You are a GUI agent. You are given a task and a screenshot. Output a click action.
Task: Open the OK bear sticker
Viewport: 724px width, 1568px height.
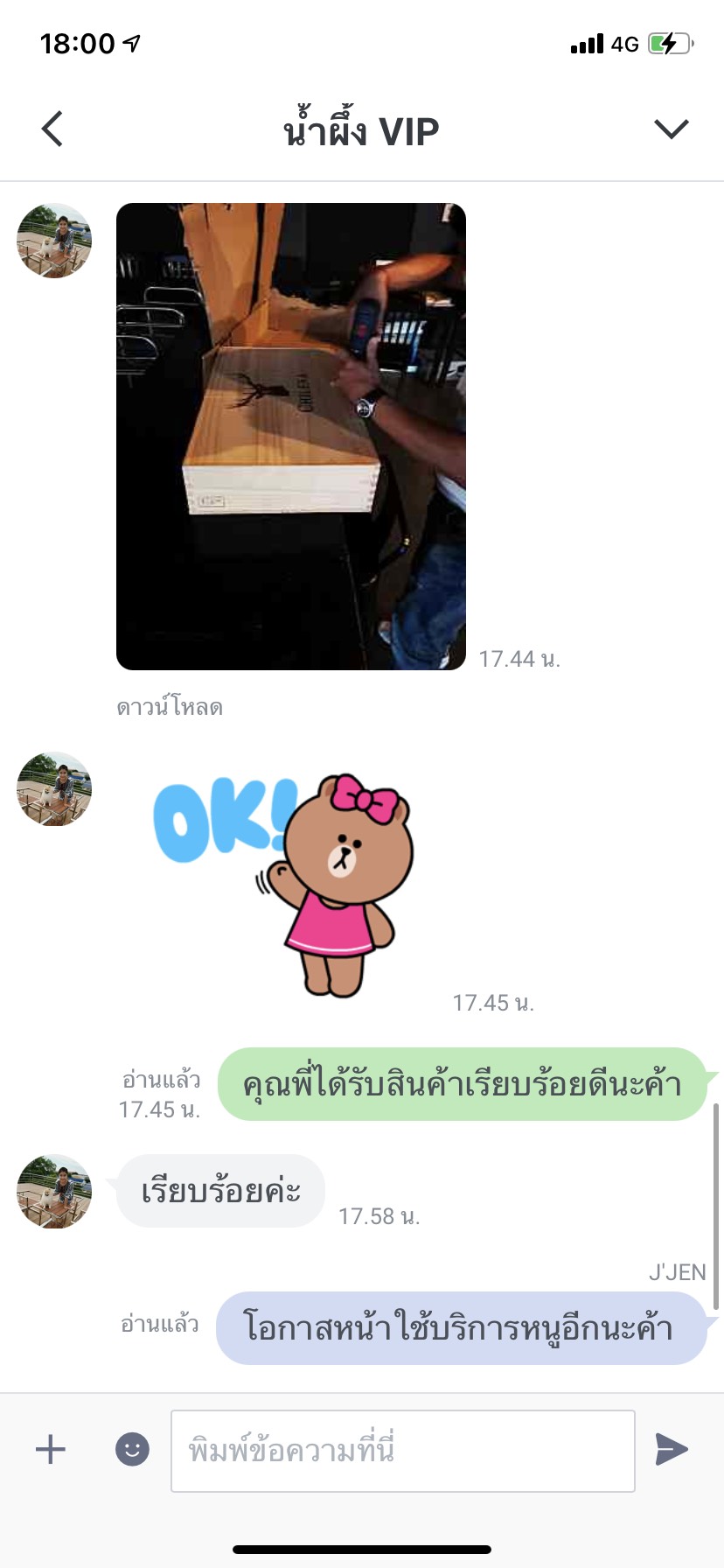click(283, 885)
